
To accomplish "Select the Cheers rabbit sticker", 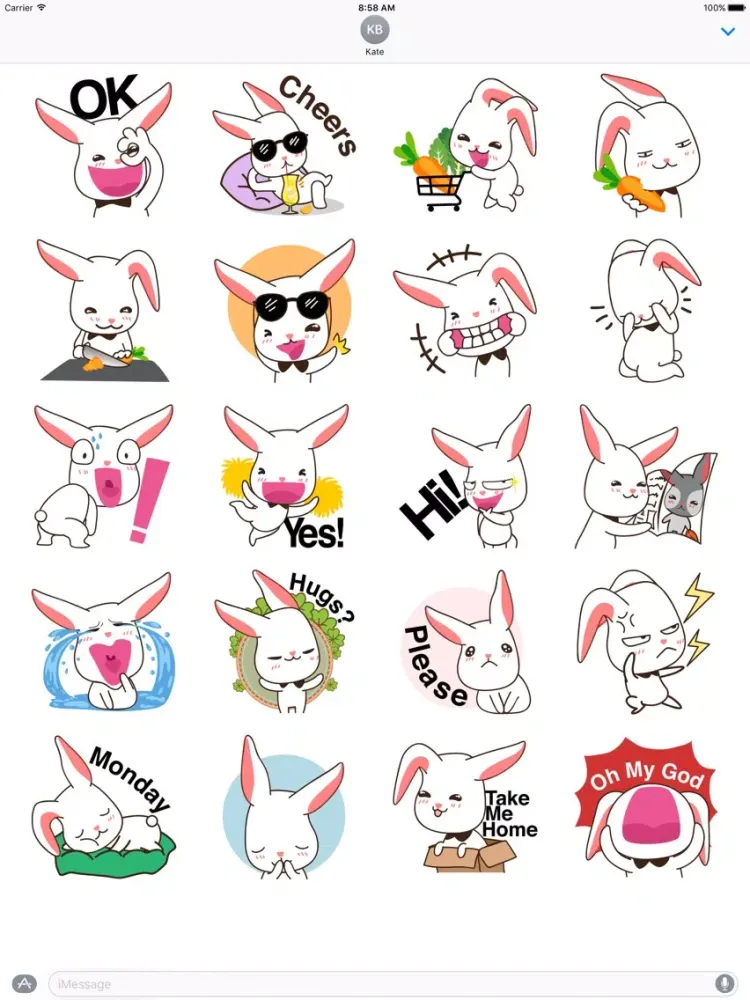I will tap(284, 145).
